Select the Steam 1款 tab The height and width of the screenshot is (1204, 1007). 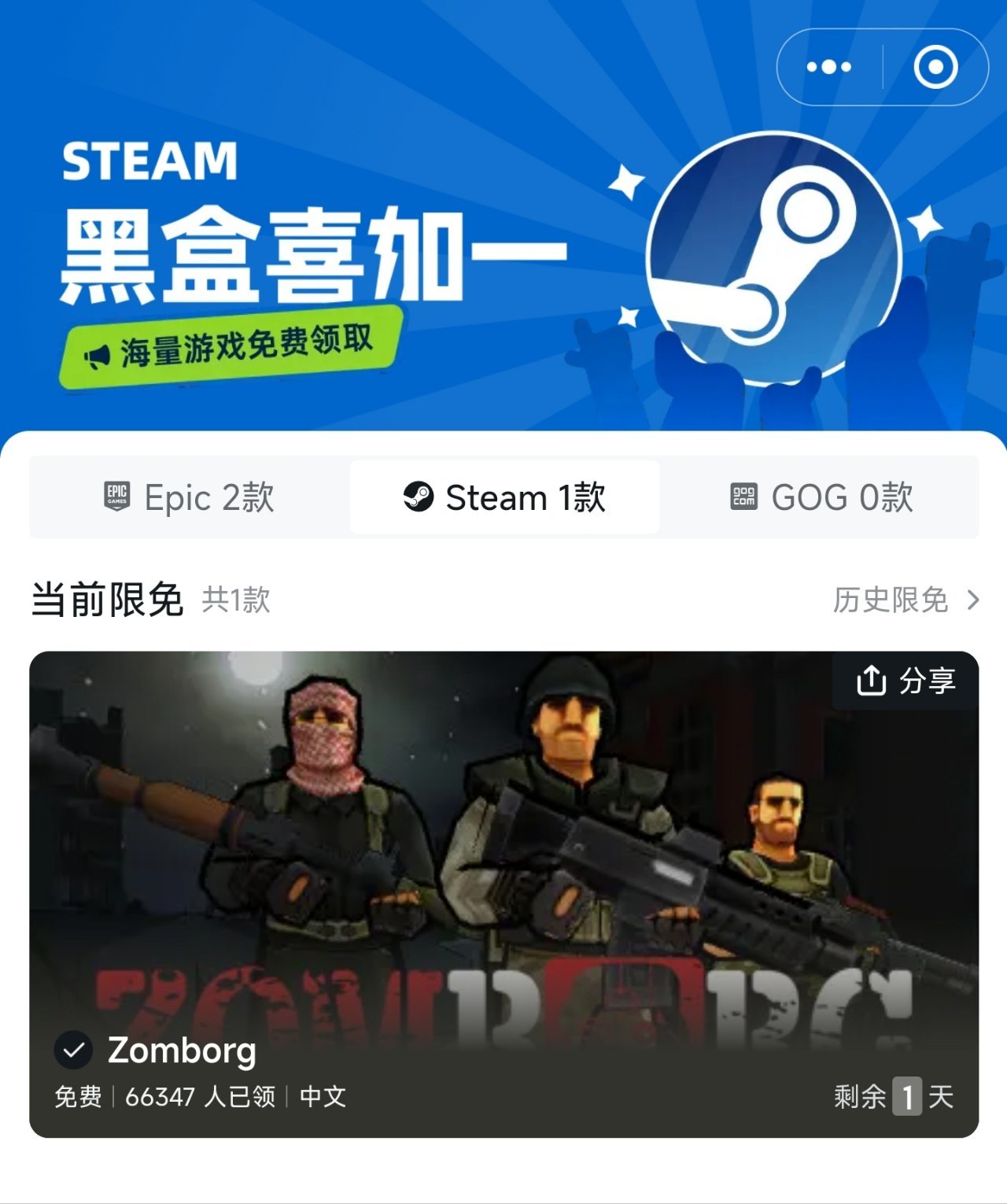[504, 497]
